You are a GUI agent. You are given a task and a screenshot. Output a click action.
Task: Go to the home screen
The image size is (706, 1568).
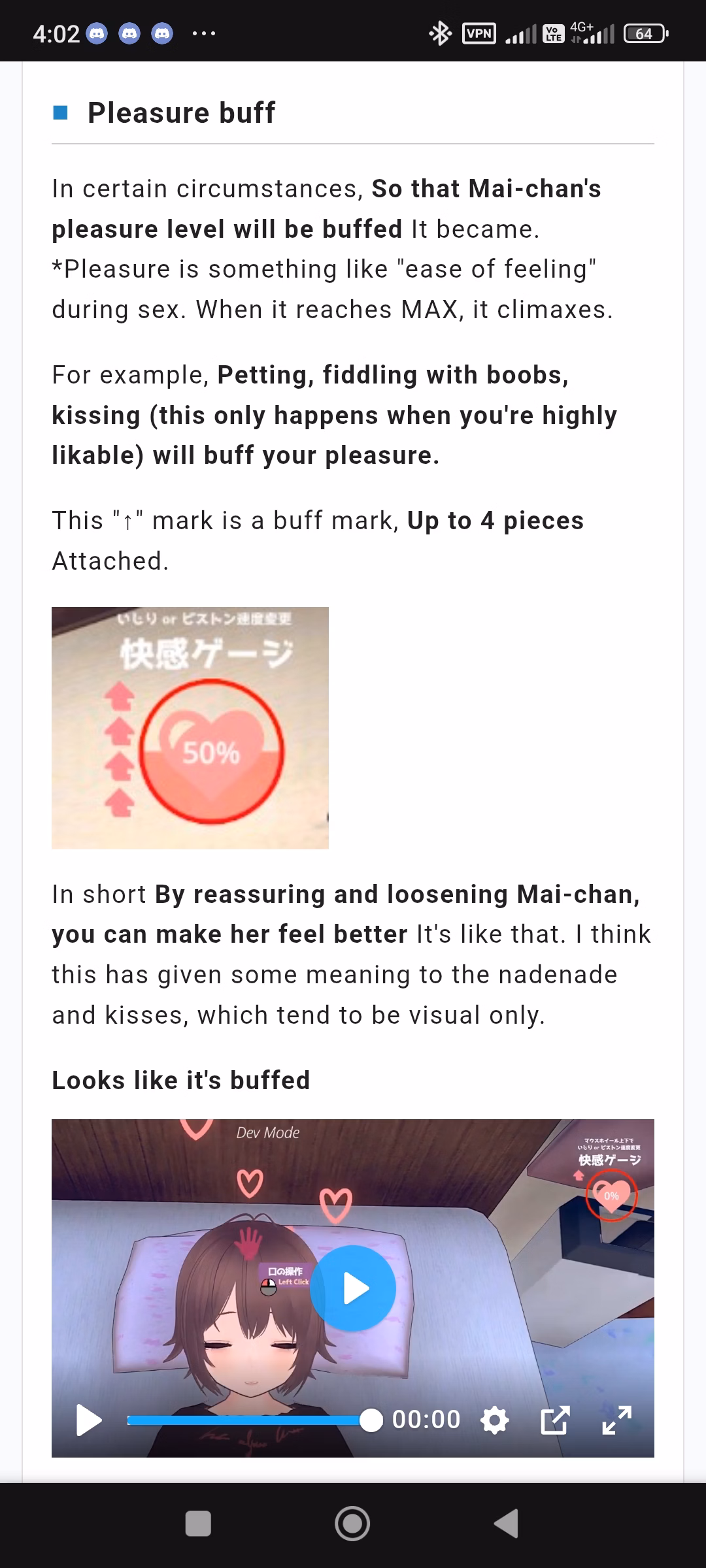[352, 1524]
